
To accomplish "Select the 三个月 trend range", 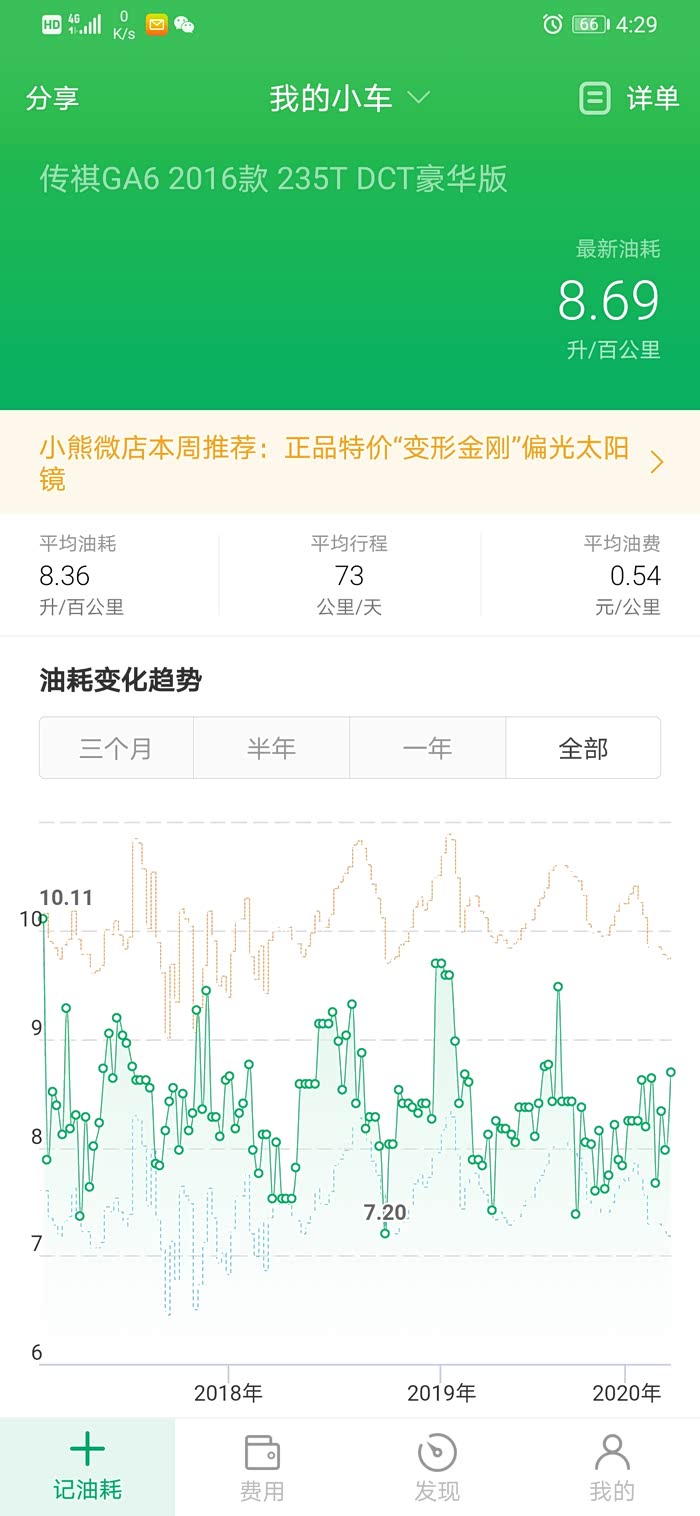I will click(116, 748).
